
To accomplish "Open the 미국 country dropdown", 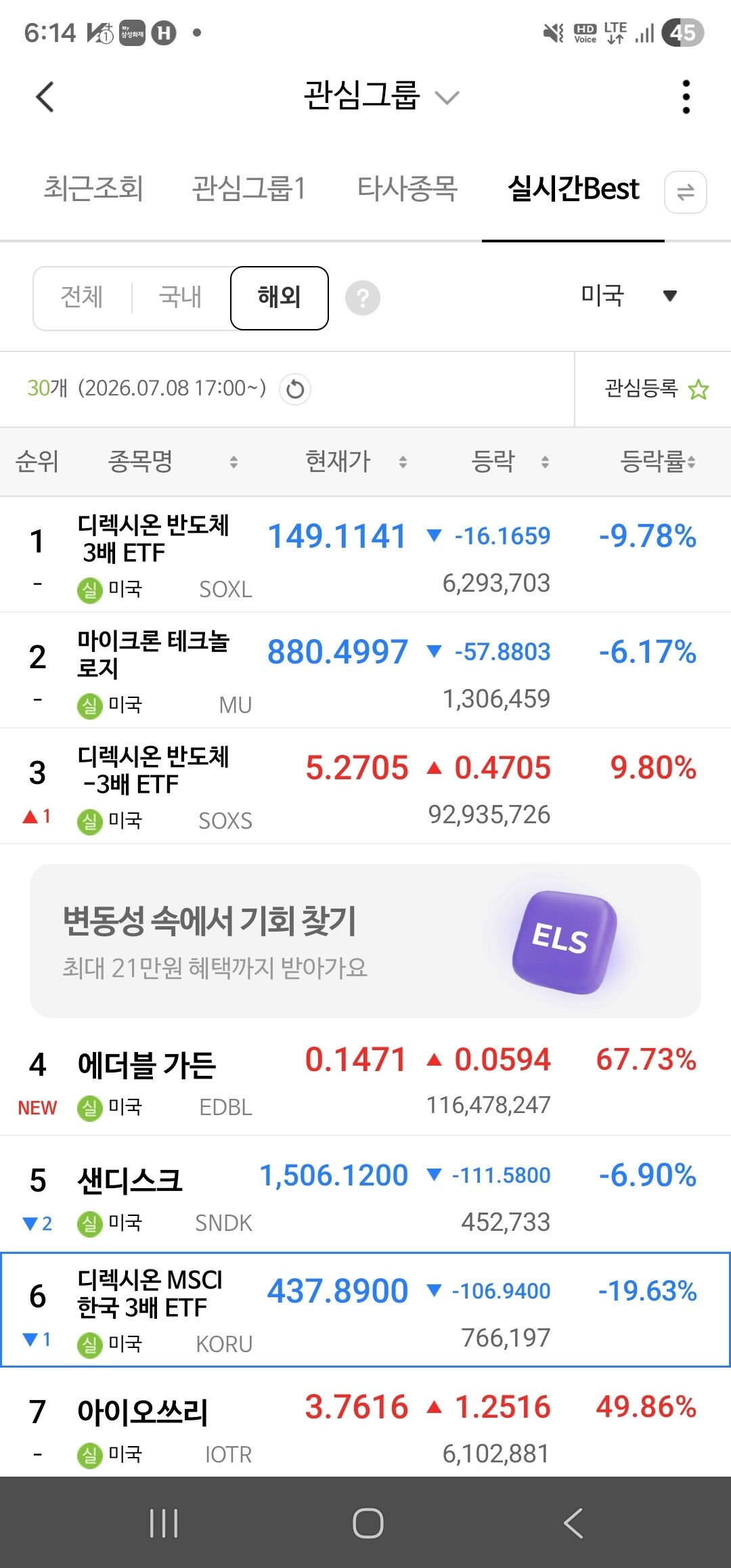I will [628, 296].
